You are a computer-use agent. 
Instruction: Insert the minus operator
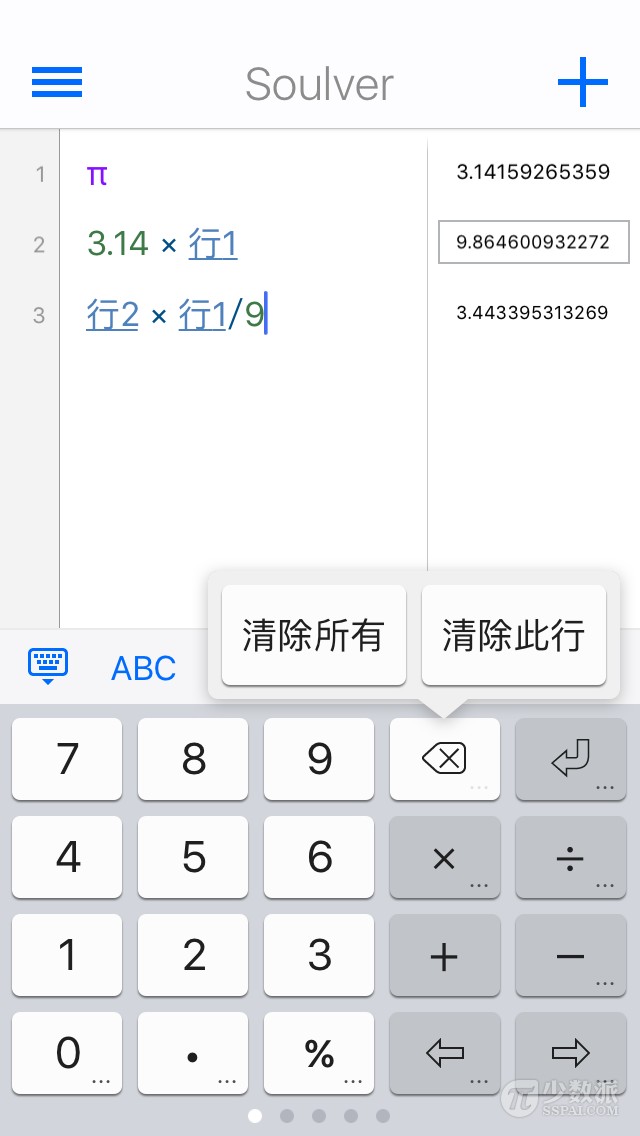point(570,955)
